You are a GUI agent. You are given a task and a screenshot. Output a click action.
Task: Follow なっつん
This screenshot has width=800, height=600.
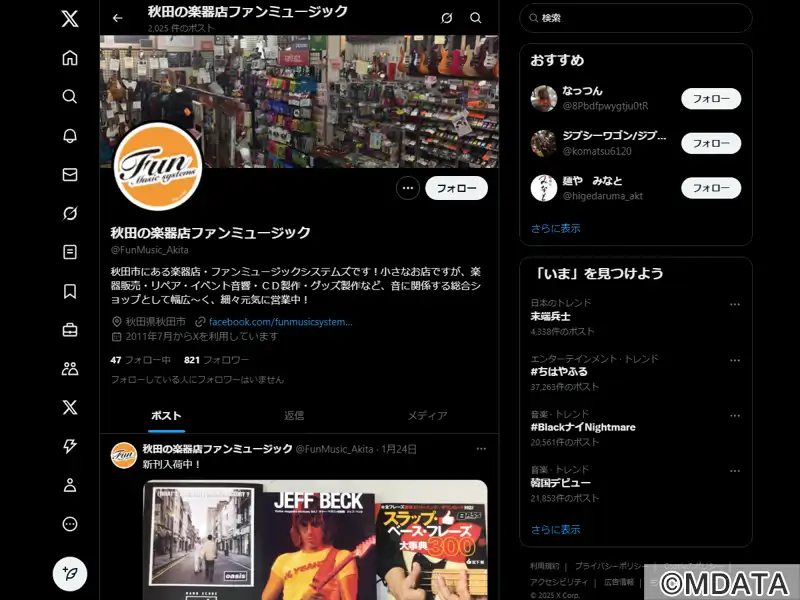point(710,99)
